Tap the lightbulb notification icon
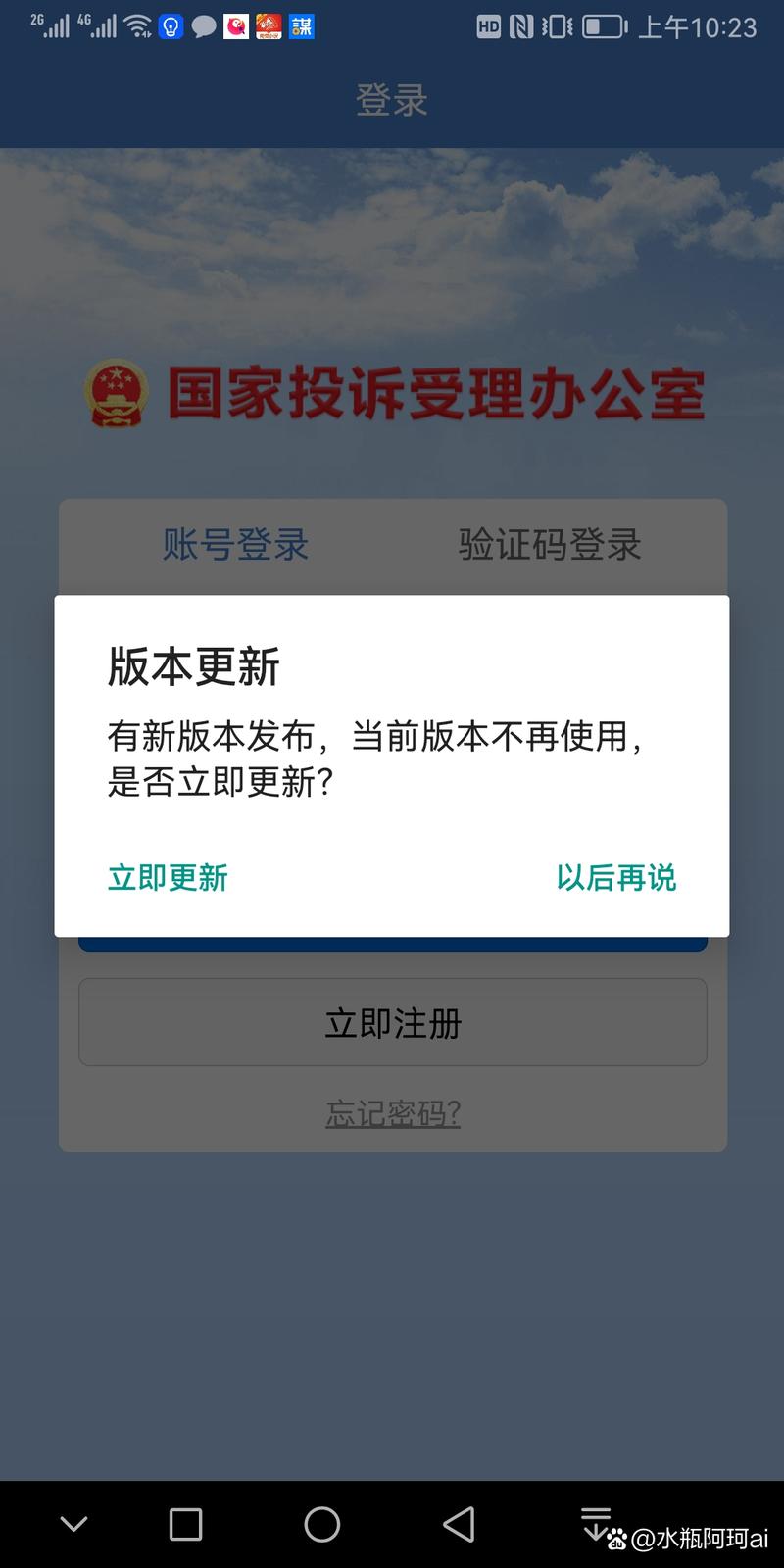784x1568 pixels. click(171, 26)
